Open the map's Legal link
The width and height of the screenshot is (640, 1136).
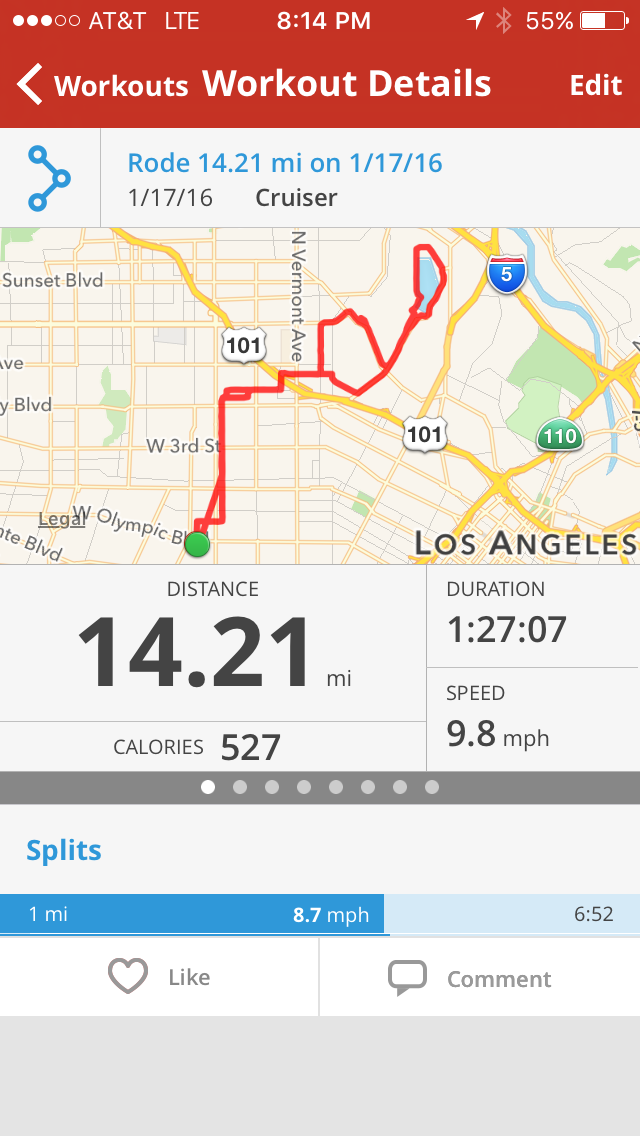point(62,519)
